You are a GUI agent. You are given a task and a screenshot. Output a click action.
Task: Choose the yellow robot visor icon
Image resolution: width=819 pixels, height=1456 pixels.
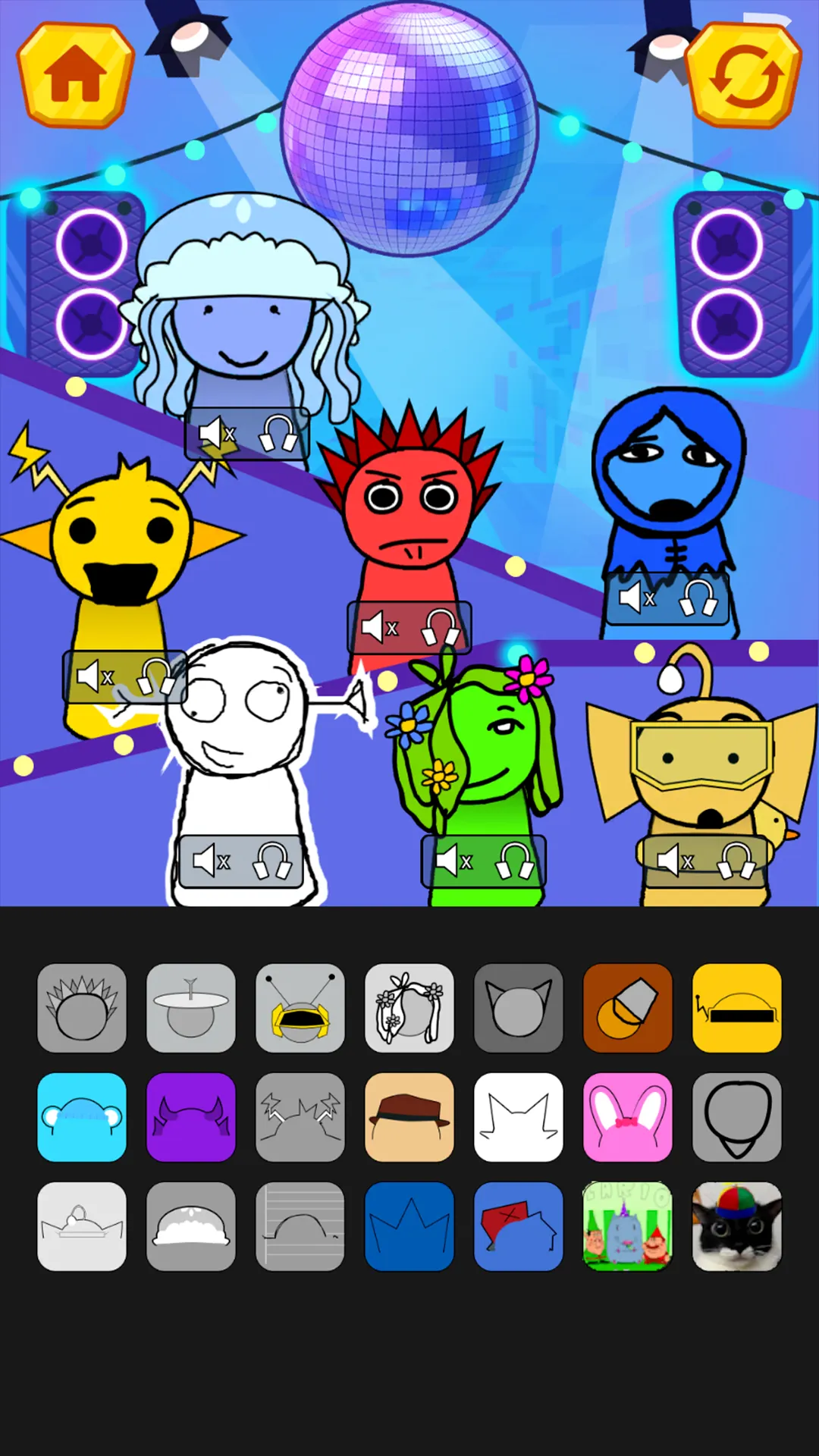click(x=300, y=1009)
